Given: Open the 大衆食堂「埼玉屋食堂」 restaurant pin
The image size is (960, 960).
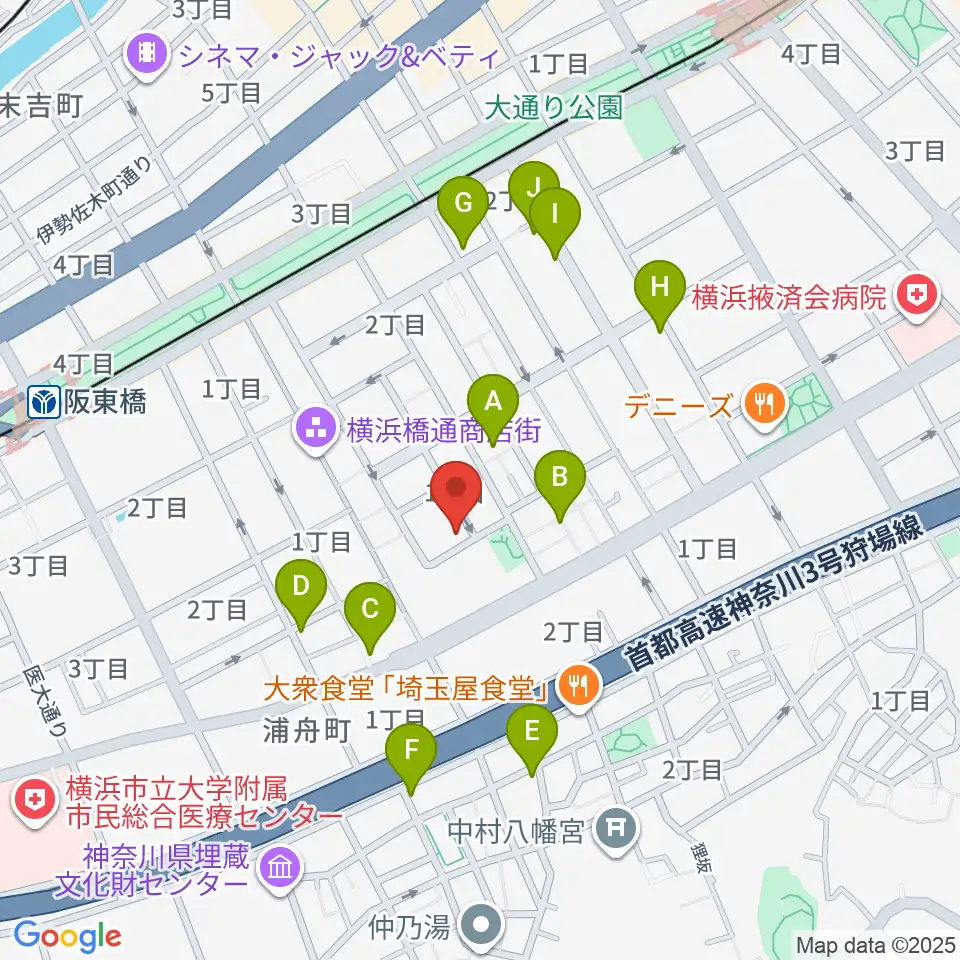Looking at the screenshot, I should [579, 689].
